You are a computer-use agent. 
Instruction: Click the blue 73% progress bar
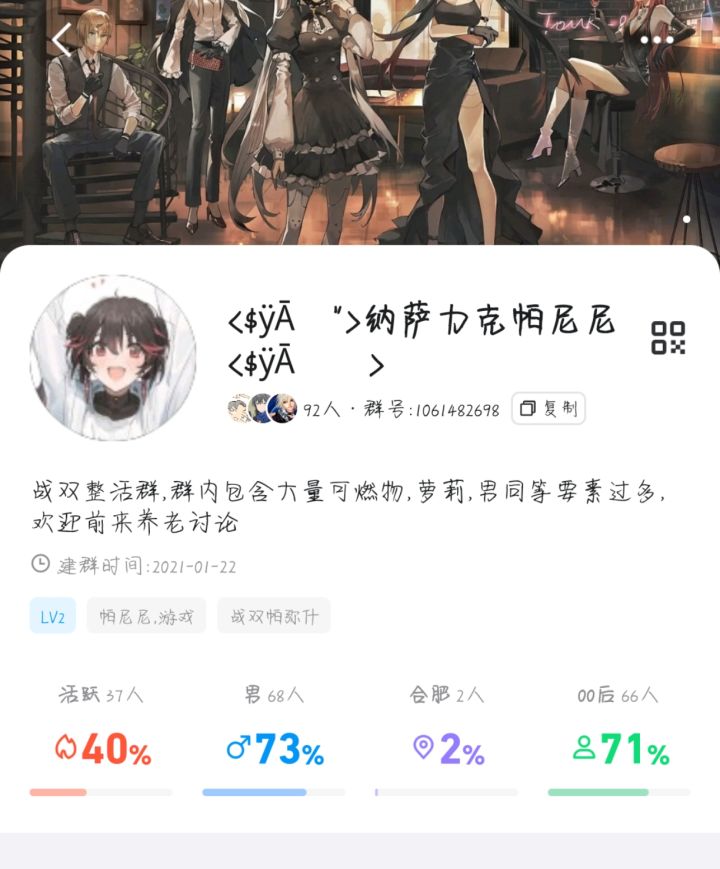255,791
